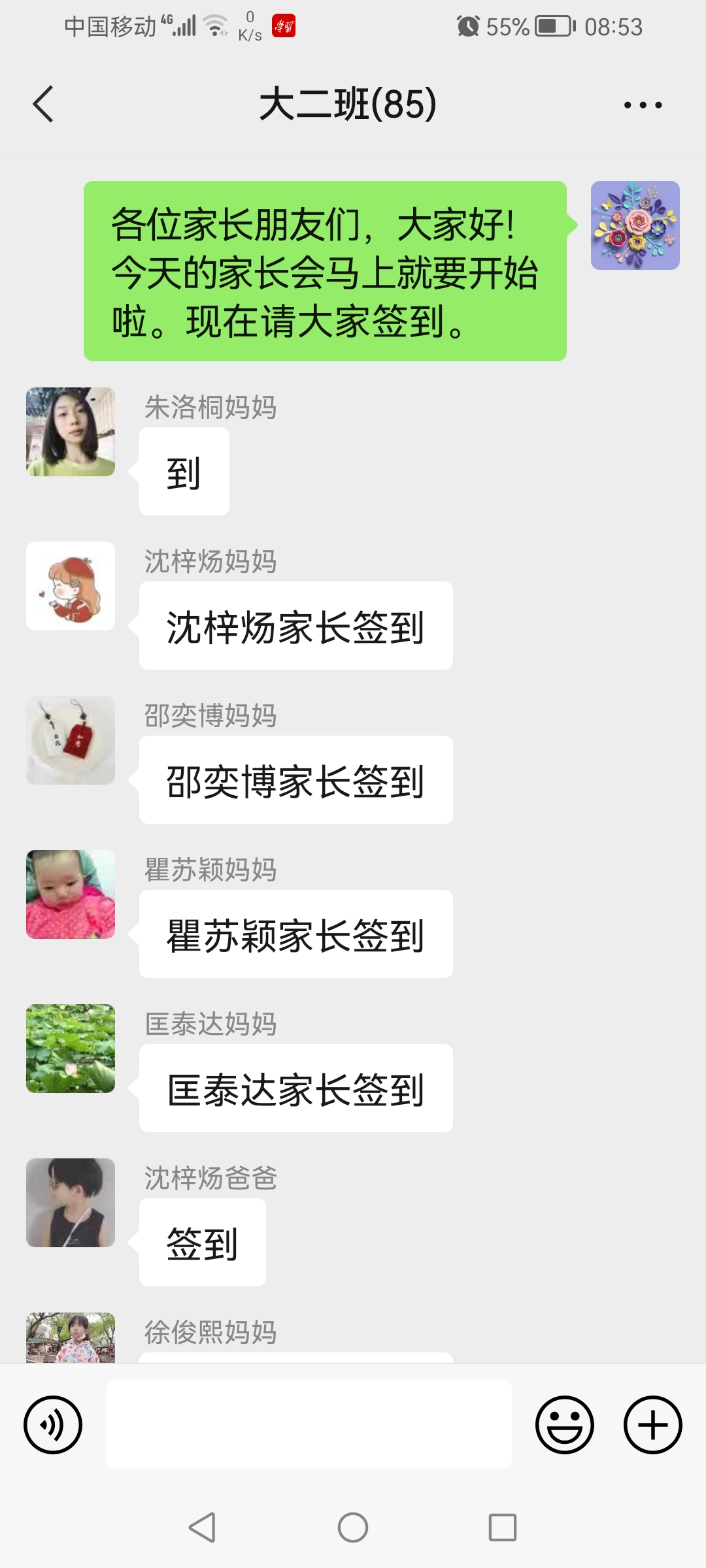Open the recent apps overview
This screenshot has width=706, height=1568.
(502, 1527)
